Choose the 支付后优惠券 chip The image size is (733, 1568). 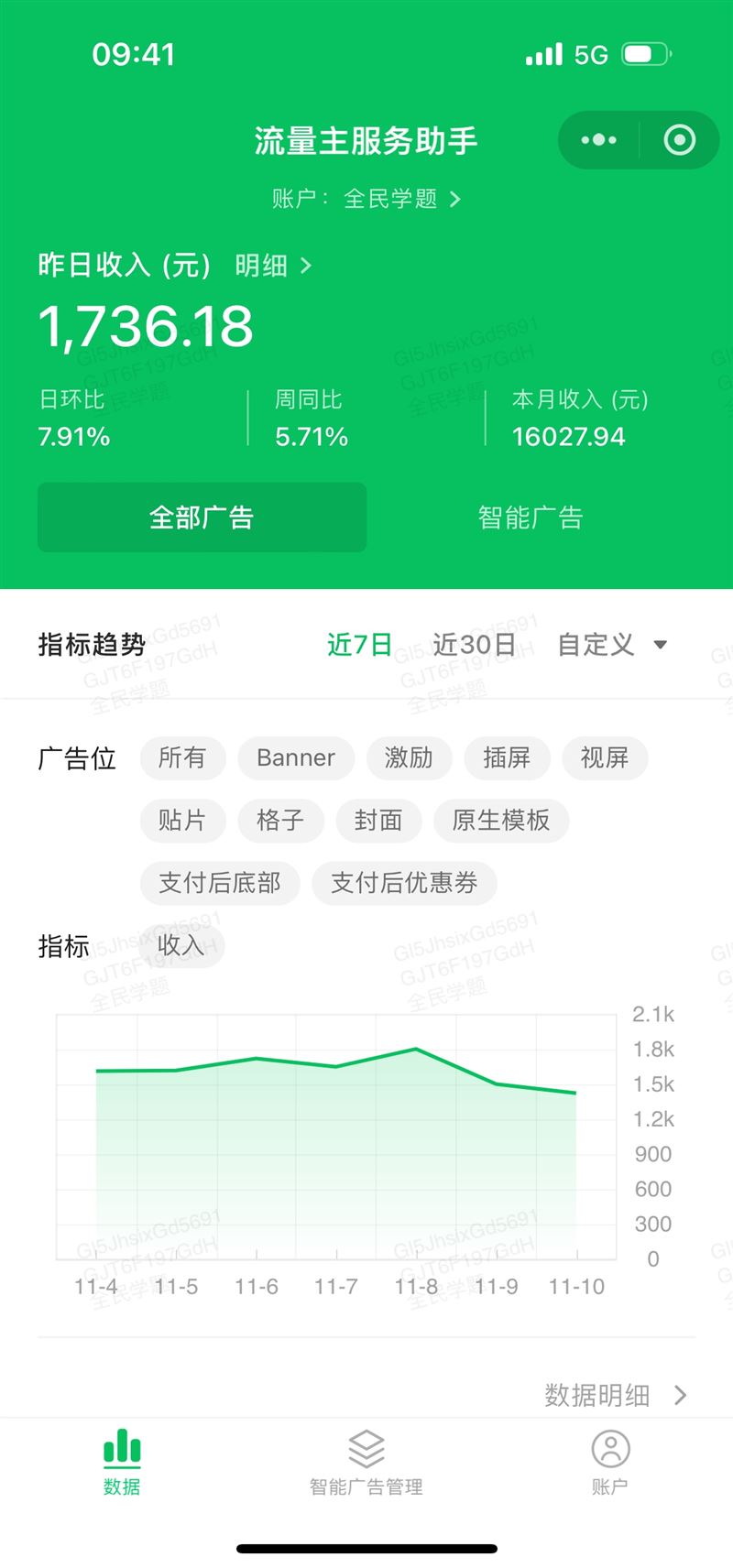click(x=404, y=883)
